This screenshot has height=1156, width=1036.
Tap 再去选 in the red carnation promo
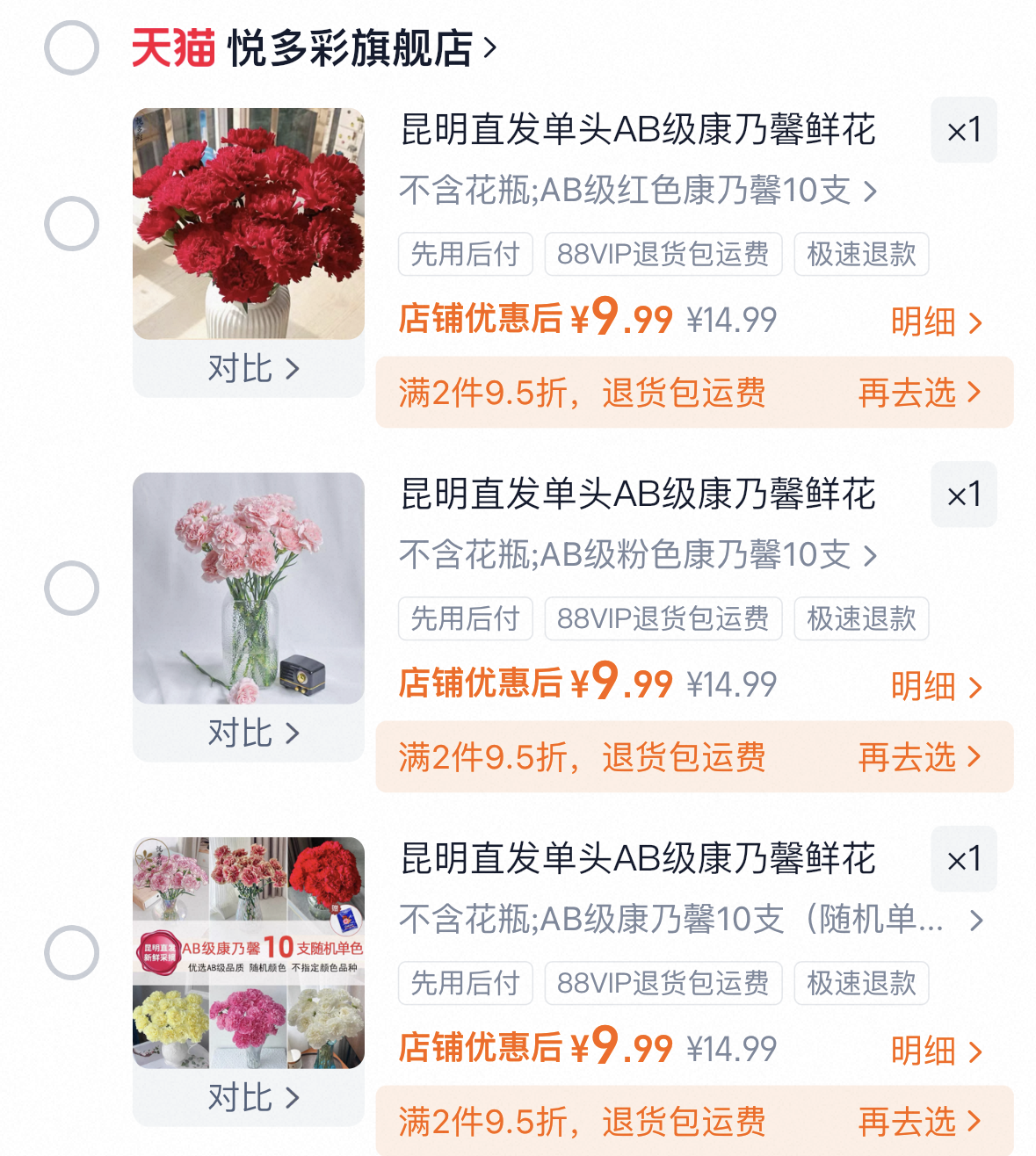coord(918,393)
